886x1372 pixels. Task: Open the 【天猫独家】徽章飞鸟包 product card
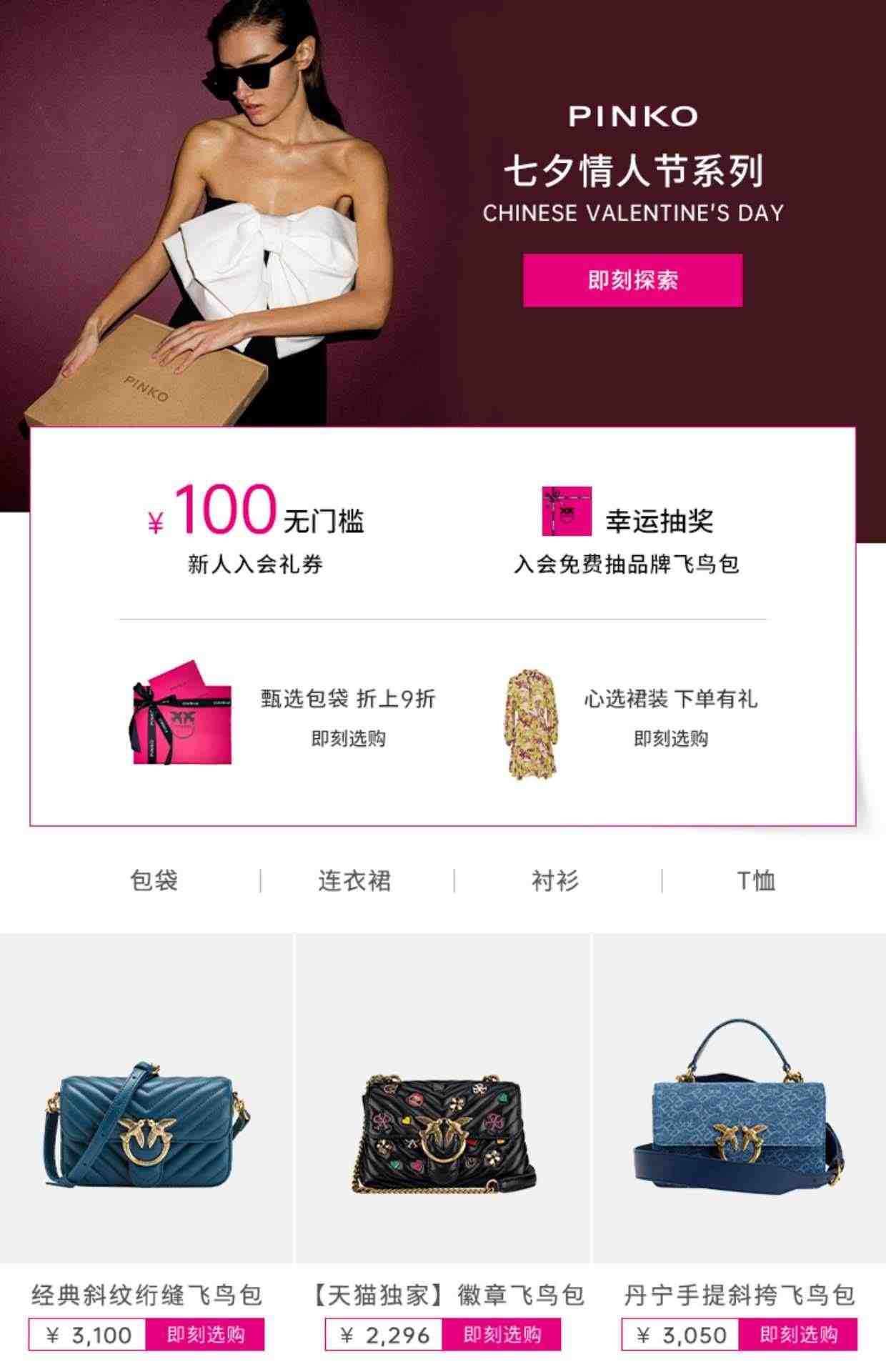point(443,1129)
